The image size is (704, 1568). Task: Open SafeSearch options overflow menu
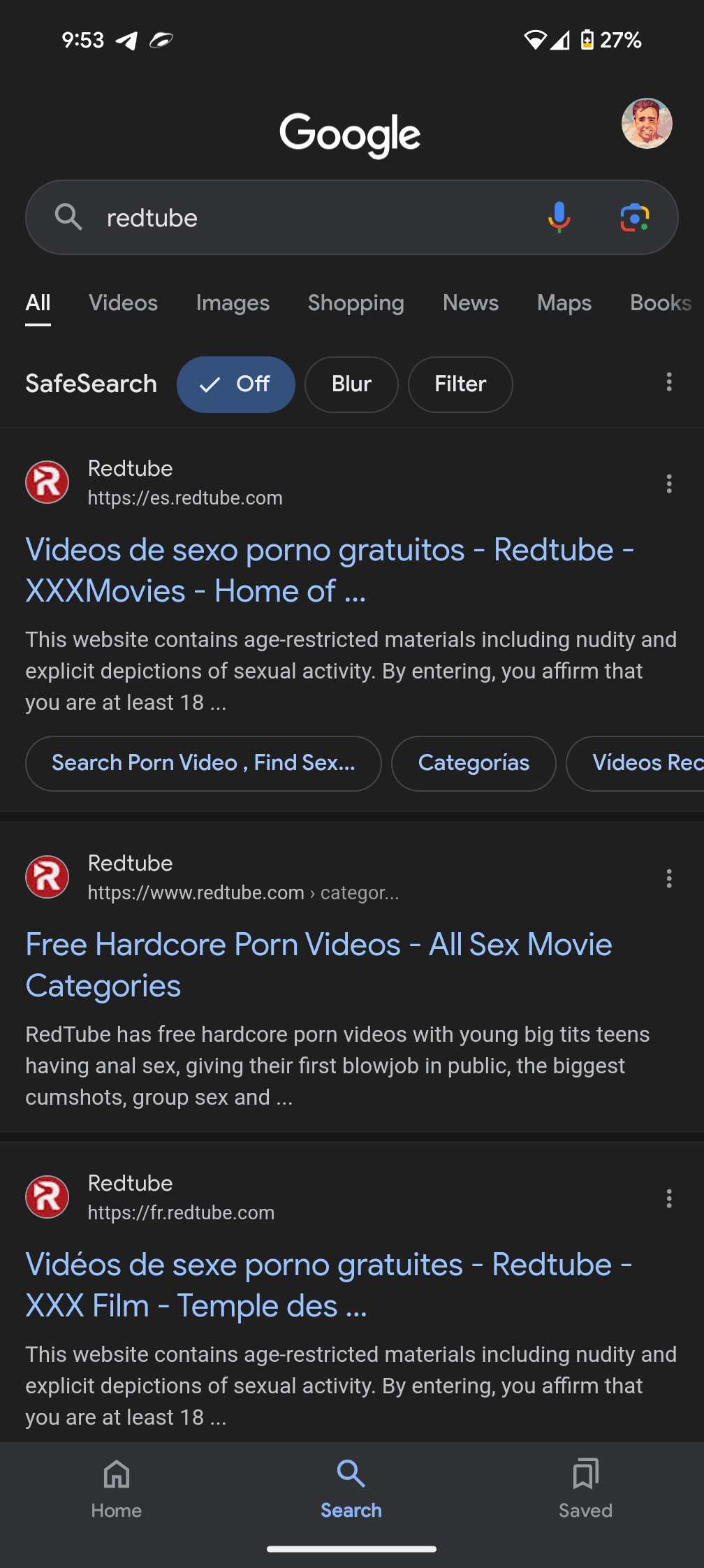point(668,382)
